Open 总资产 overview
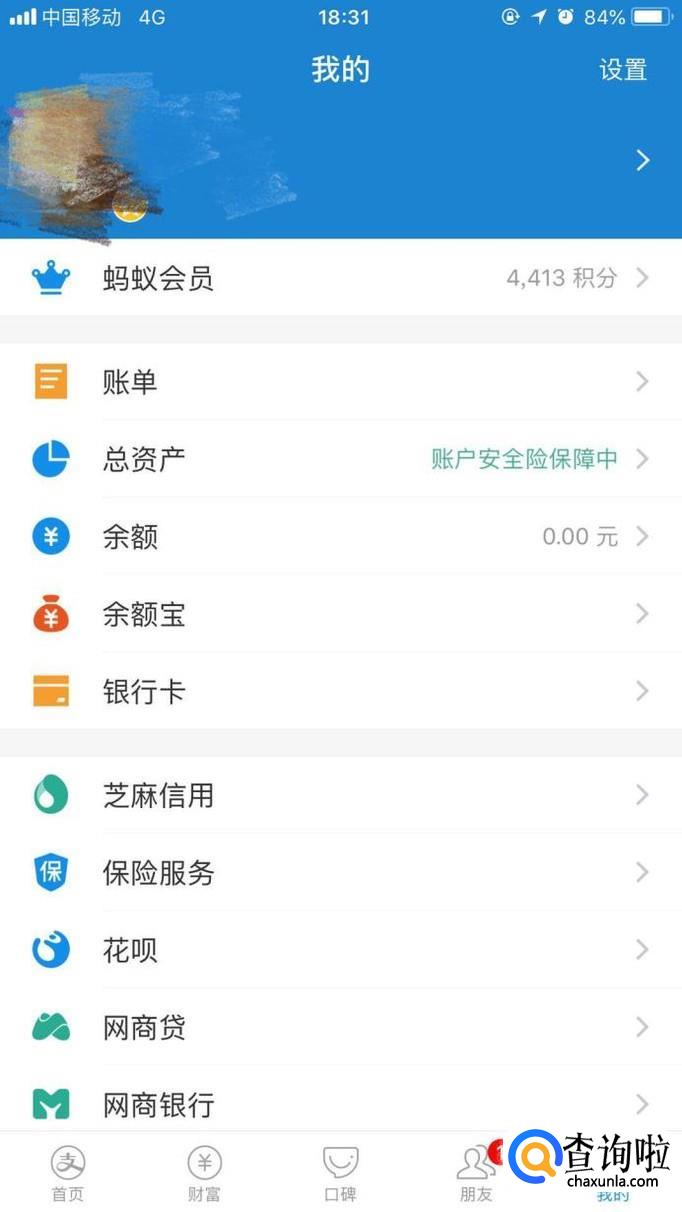Image resolution: width=682 pixels, height=1212 pixels. (x=340, y=459)
